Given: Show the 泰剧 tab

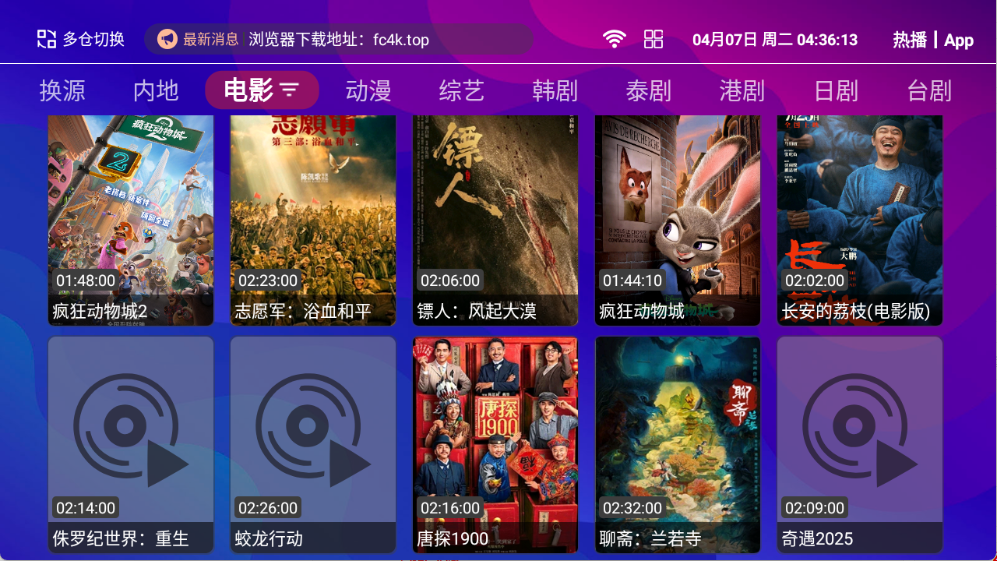Looking at the screenshot, I should click(648, 91).
